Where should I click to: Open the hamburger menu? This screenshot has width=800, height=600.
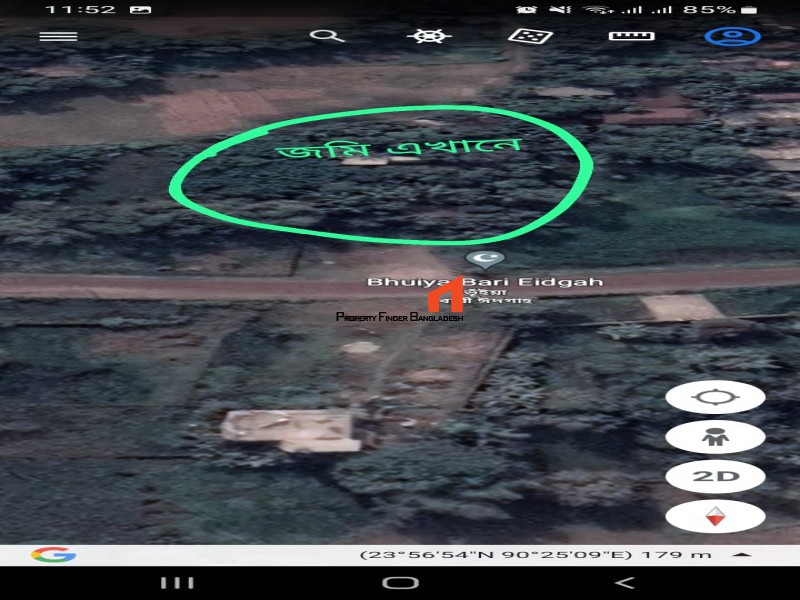58,36
